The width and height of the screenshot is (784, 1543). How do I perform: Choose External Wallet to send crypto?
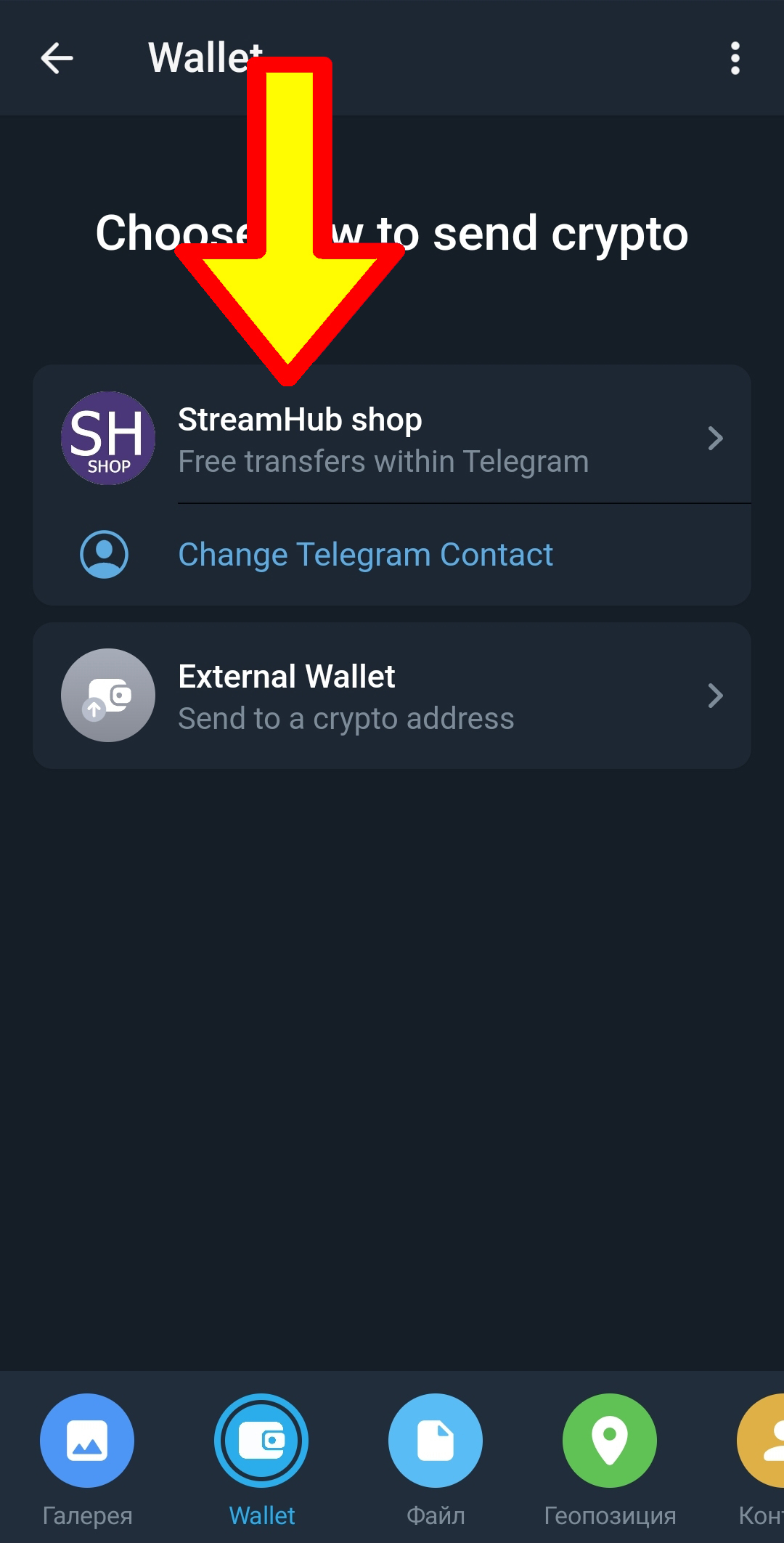tap(392, 696)
